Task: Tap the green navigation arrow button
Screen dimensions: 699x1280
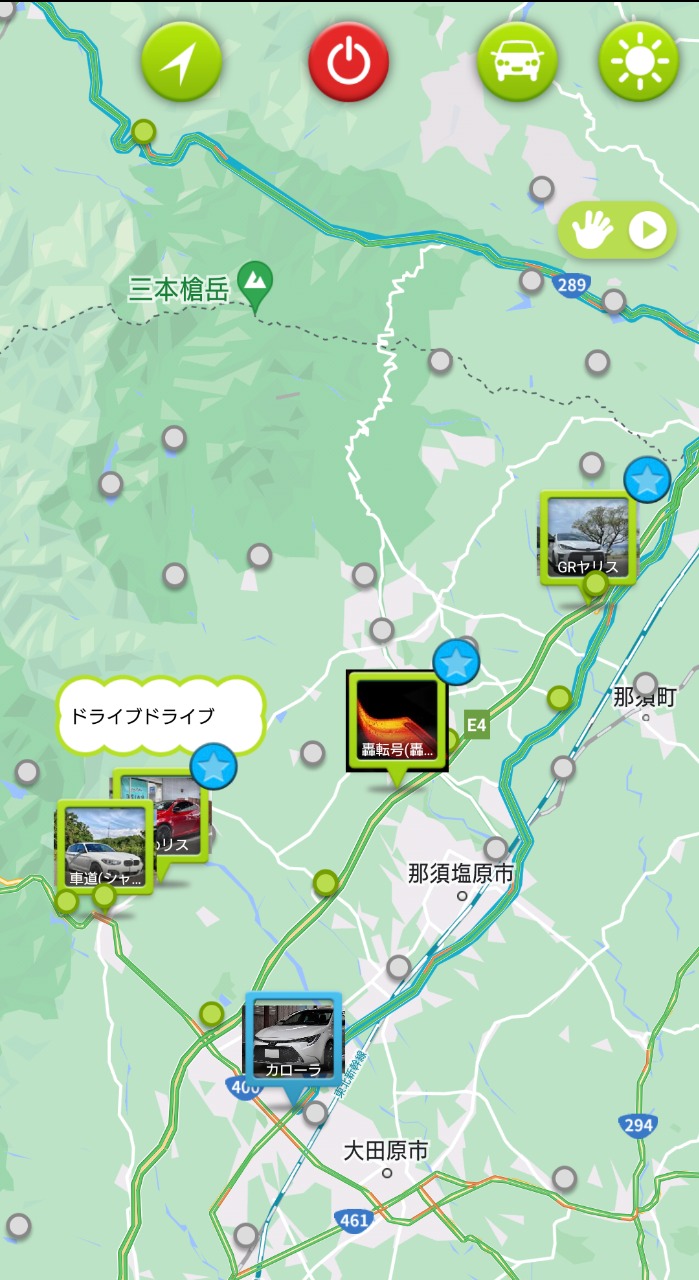Action: (x=181, y=62)
